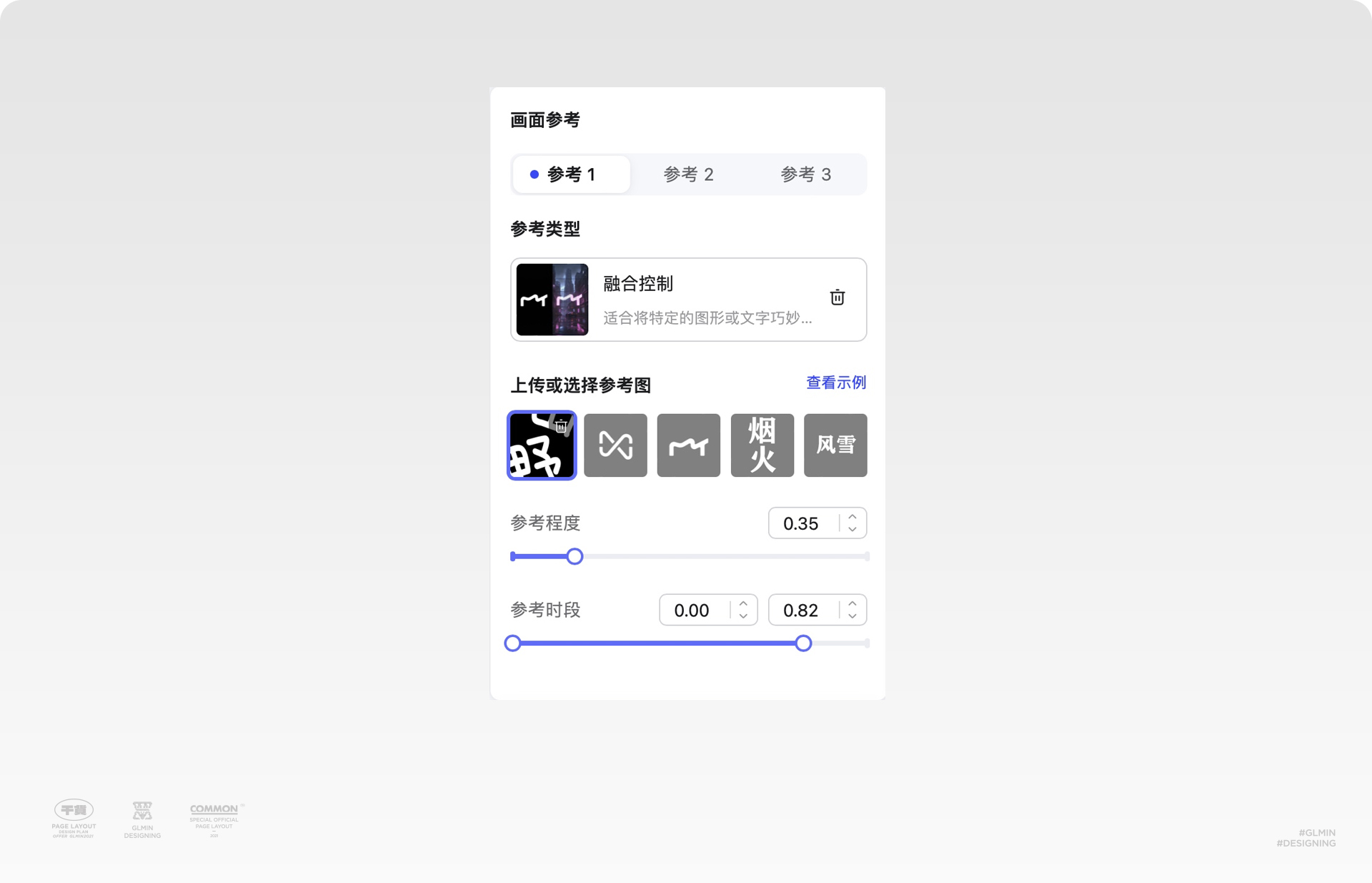The height and width of the screenshot is (883, 1372).
Task: Tap the 参考程度 value field 0.35
Action: pos(802,524)
